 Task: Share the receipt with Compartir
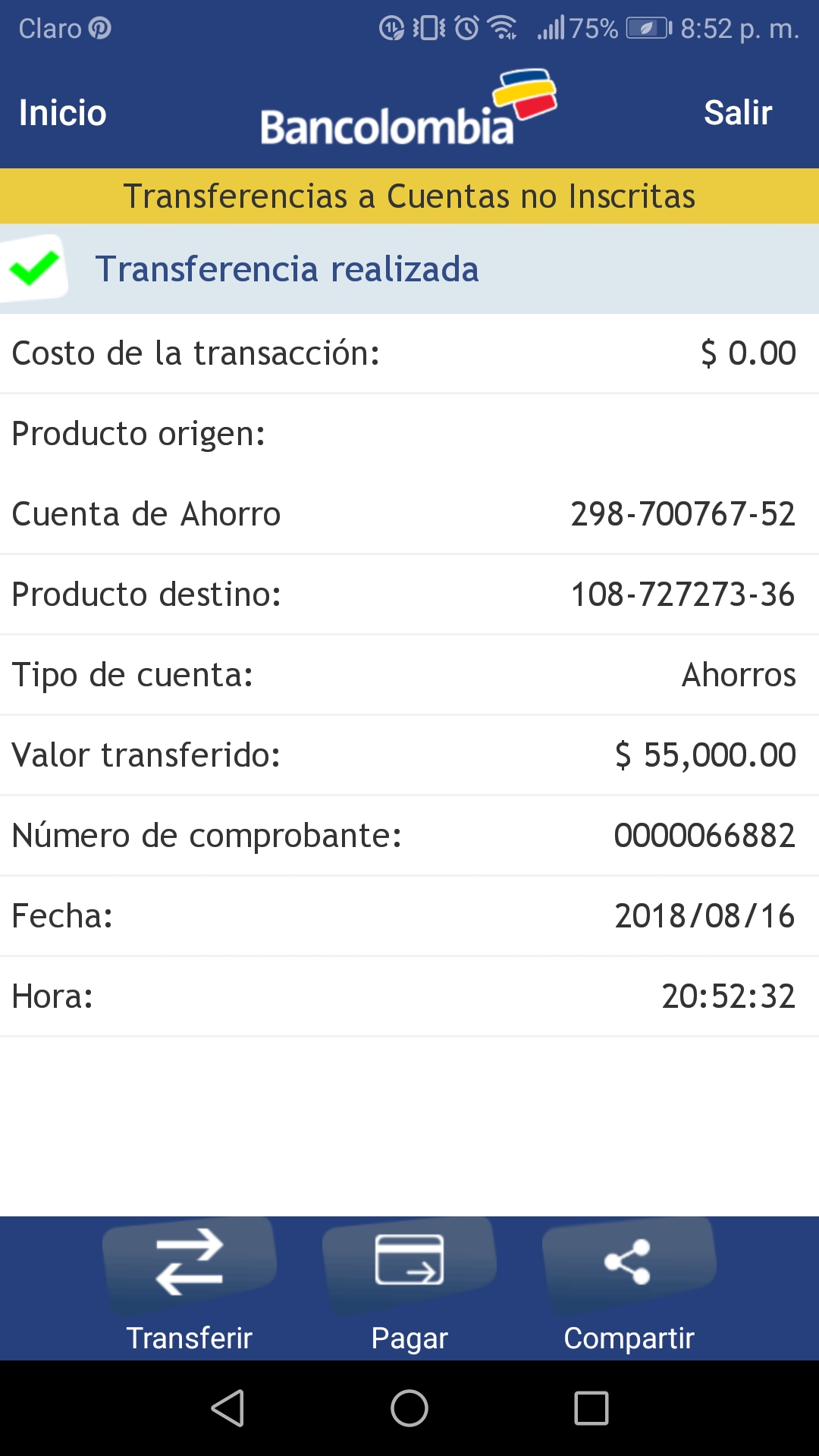629,1288
